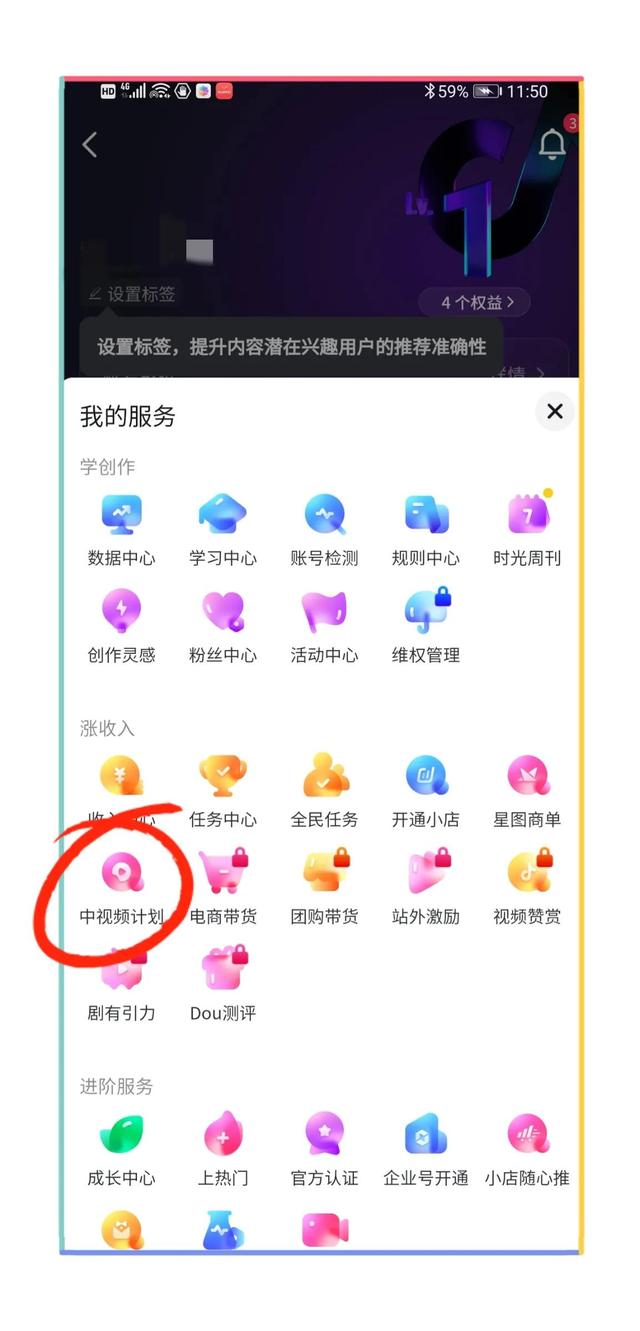Go back with the top-left arrow

click(90, 144)
